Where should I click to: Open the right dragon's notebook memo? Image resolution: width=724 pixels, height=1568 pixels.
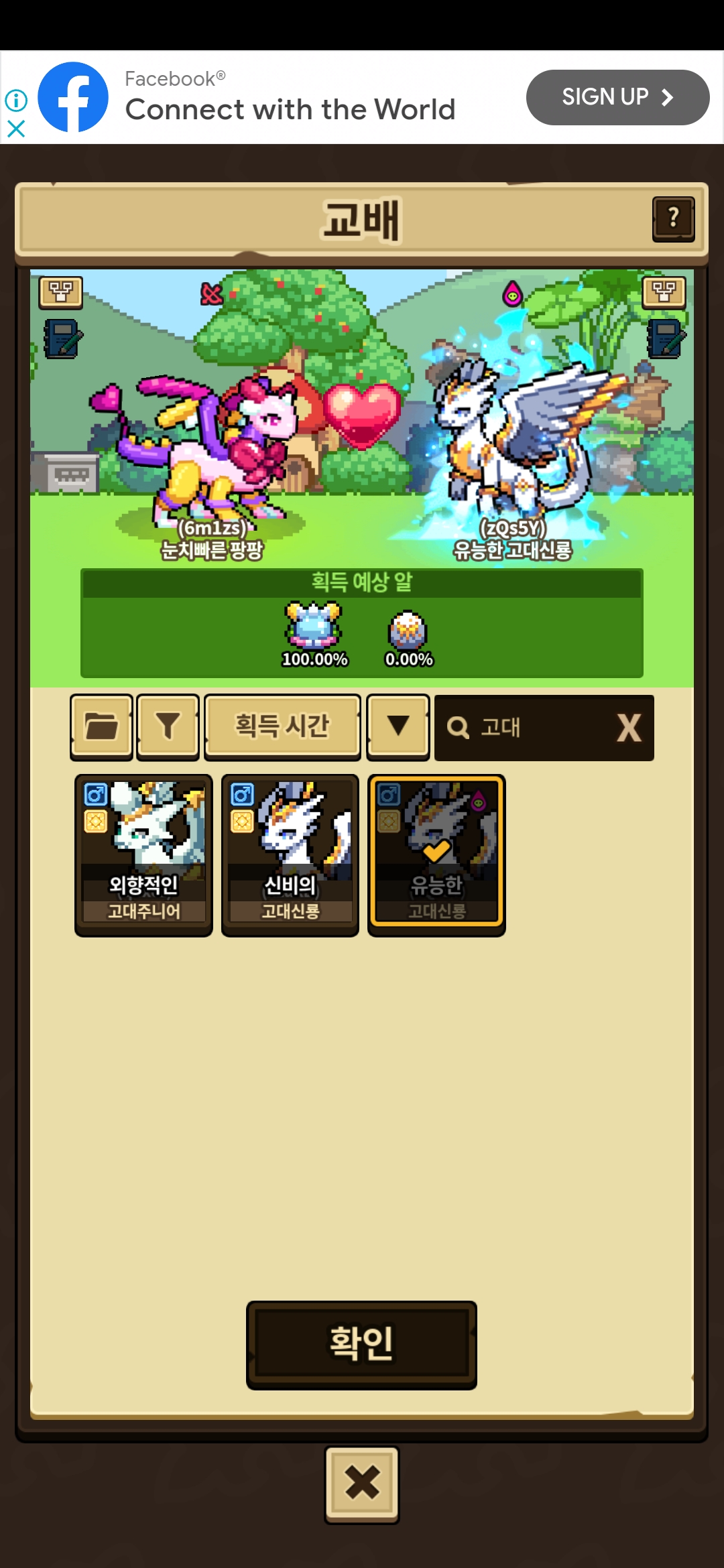tap(666, 338)
